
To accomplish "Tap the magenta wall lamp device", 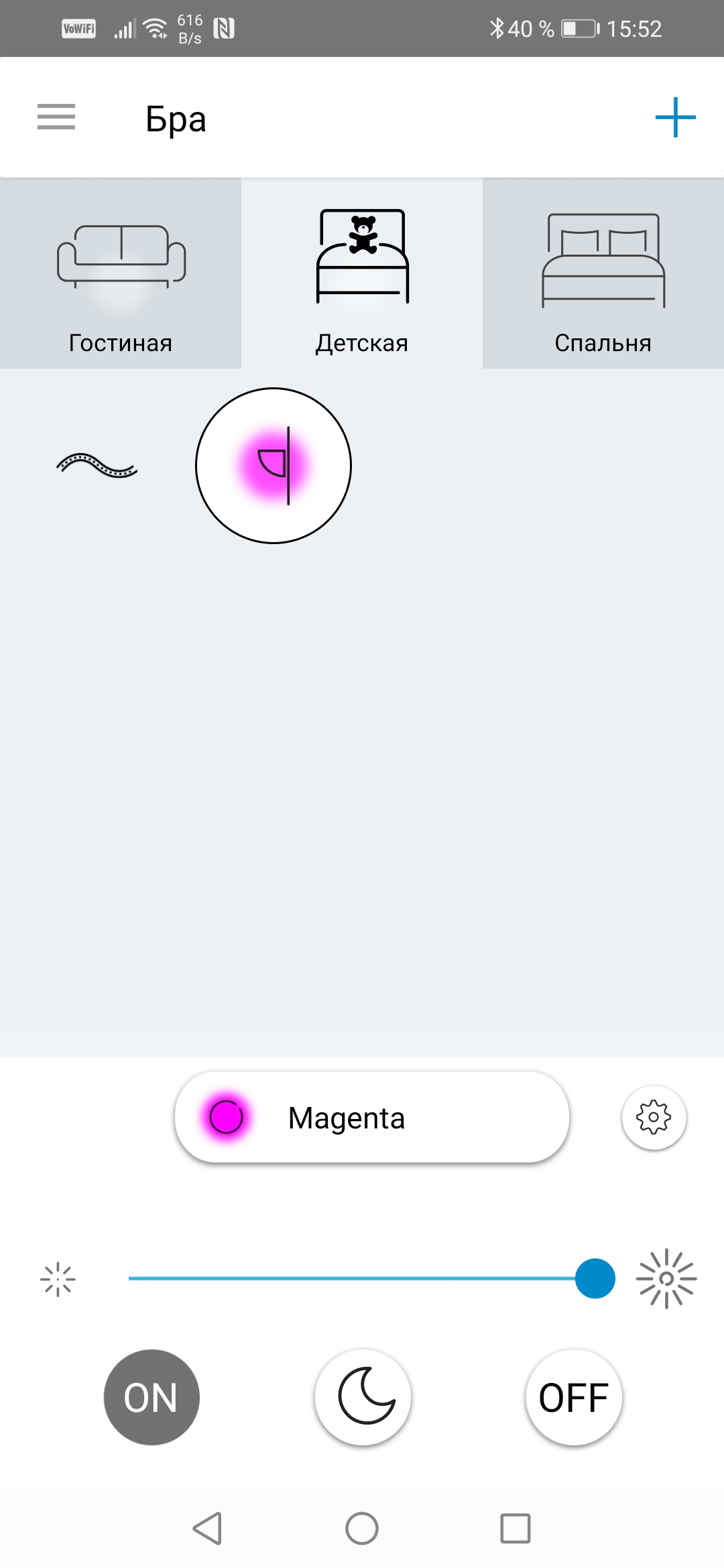I will [x=274, y=466].
